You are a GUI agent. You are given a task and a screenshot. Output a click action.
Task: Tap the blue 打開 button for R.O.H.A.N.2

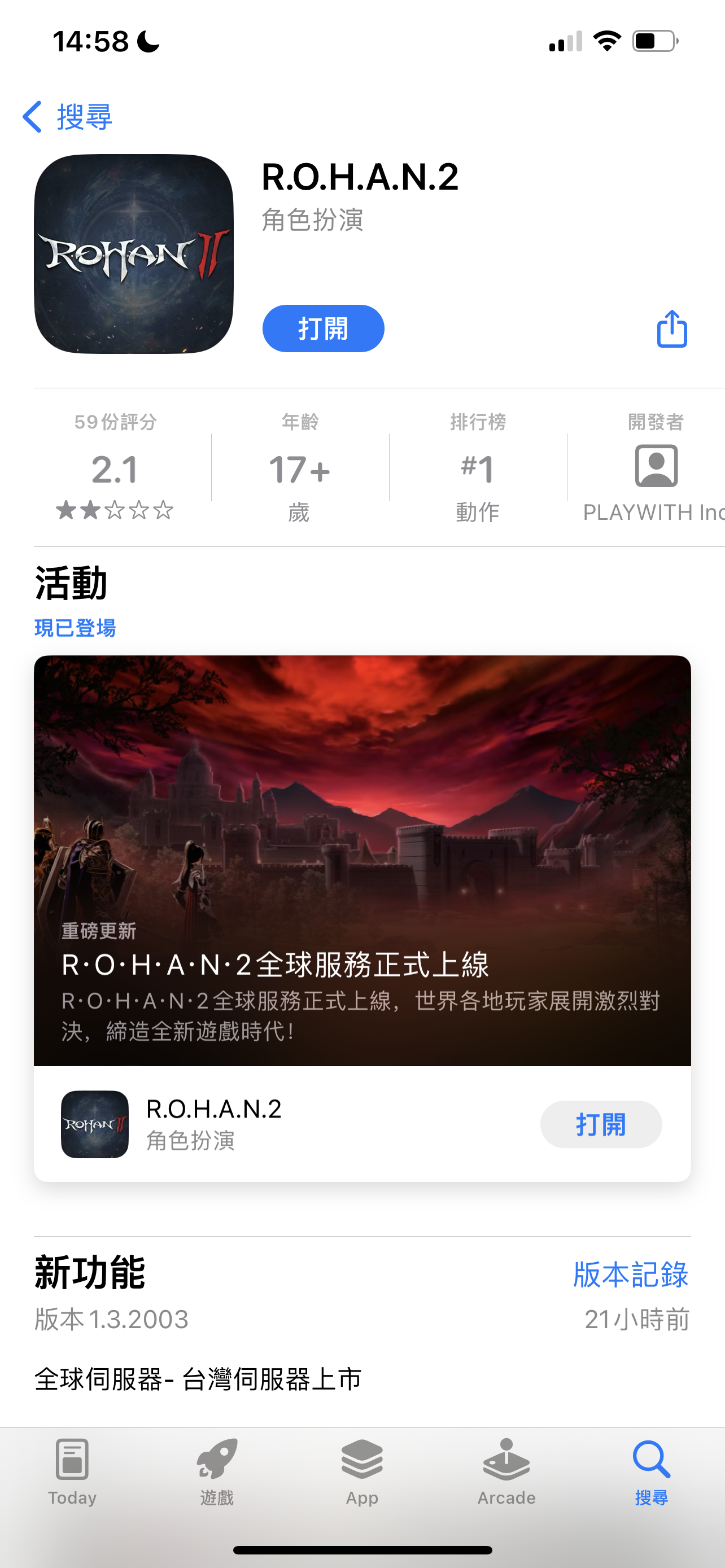coord(322,329)
